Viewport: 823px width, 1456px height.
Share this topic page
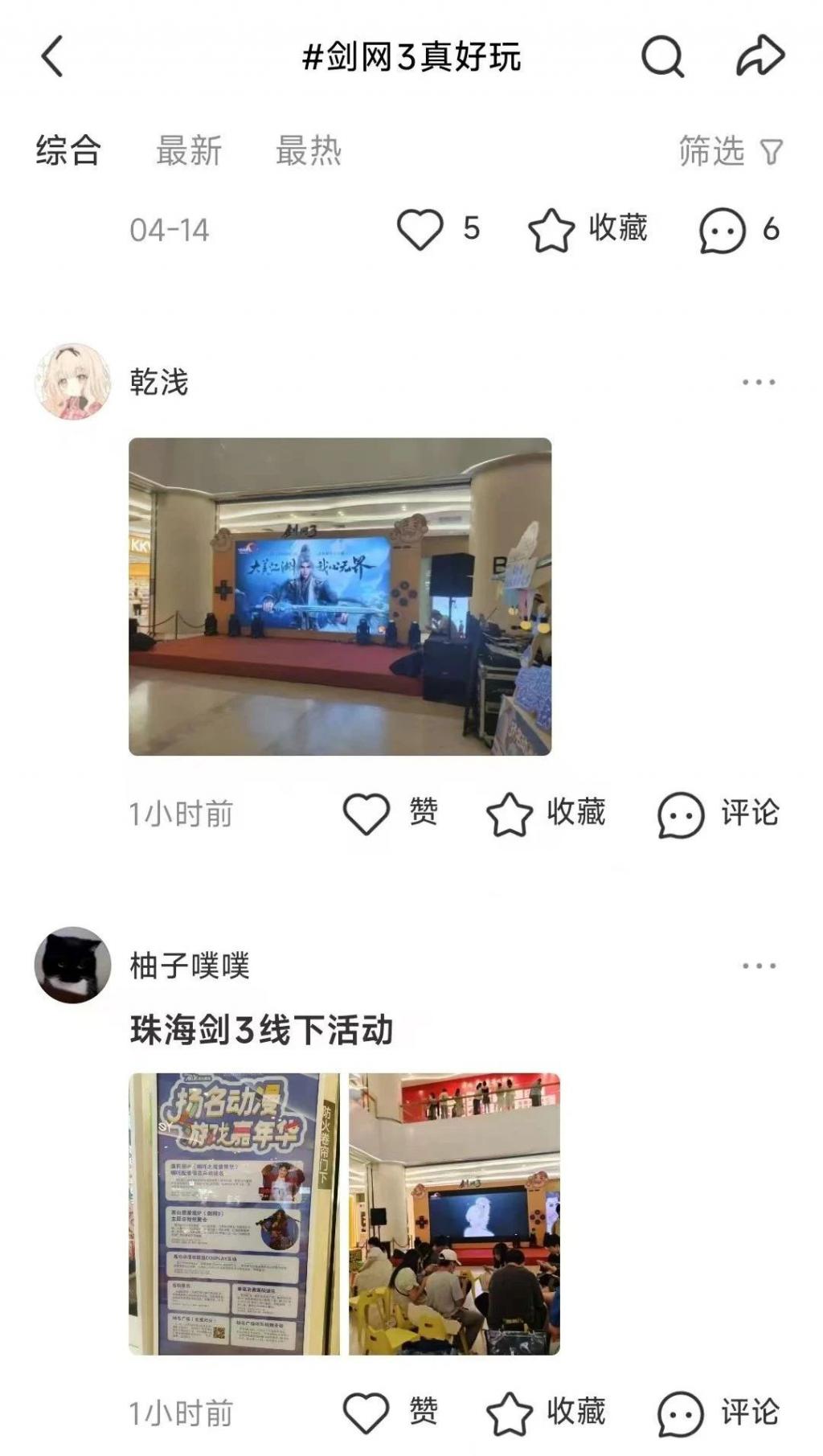coord(760,56)
